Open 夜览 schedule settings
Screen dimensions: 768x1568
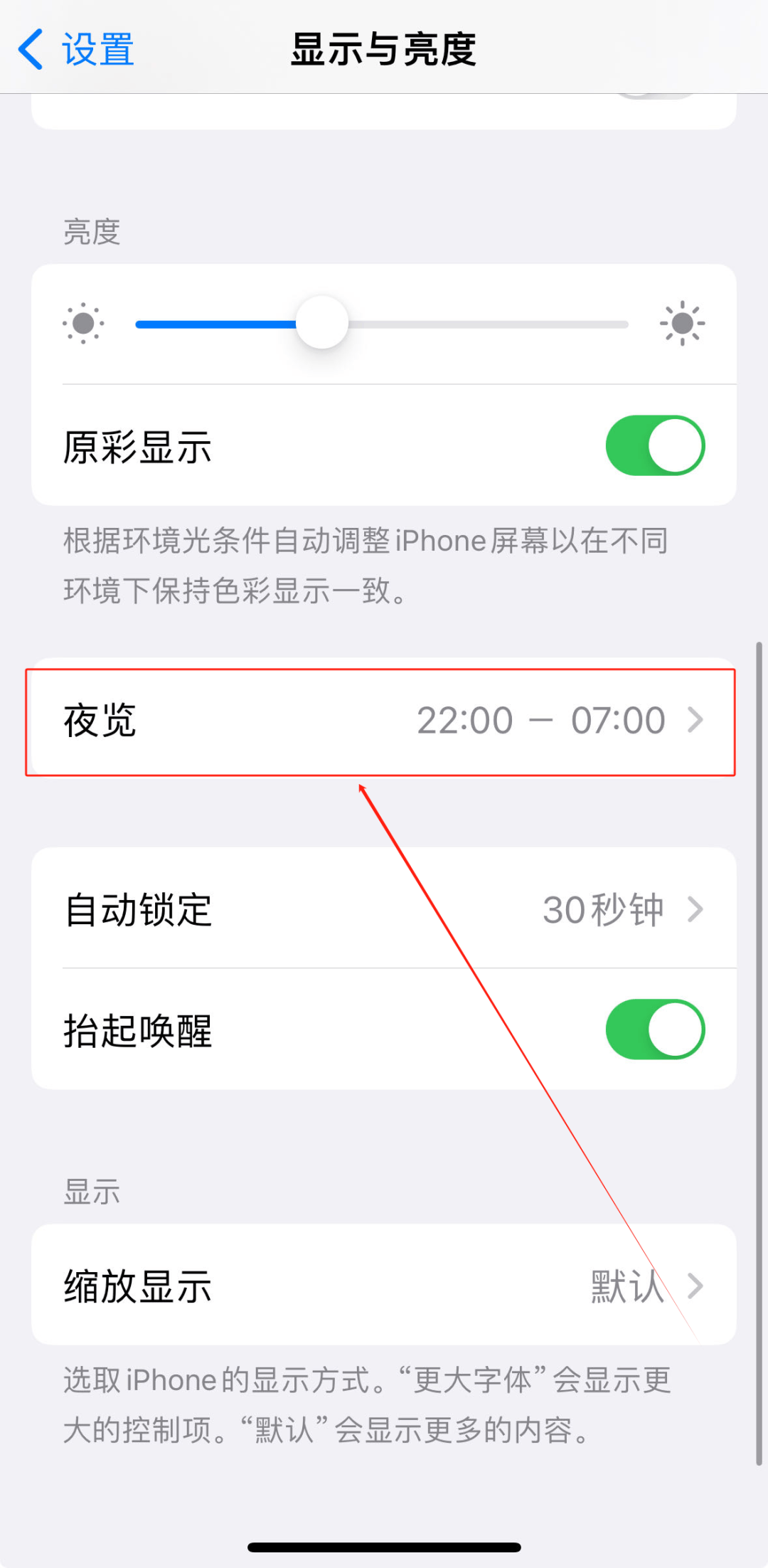click(383, 721)
